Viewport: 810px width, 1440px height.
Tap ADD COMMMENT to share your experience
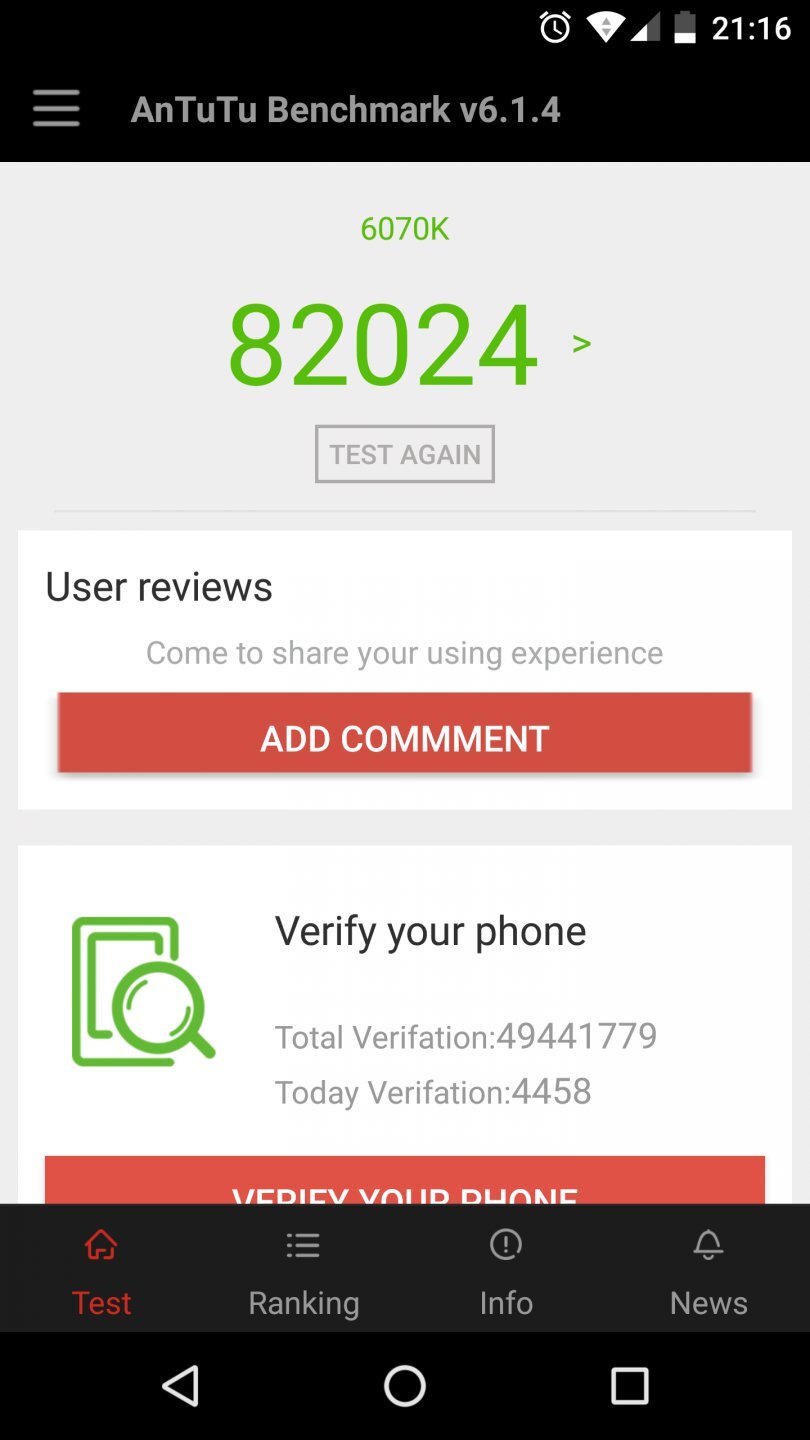404,736
